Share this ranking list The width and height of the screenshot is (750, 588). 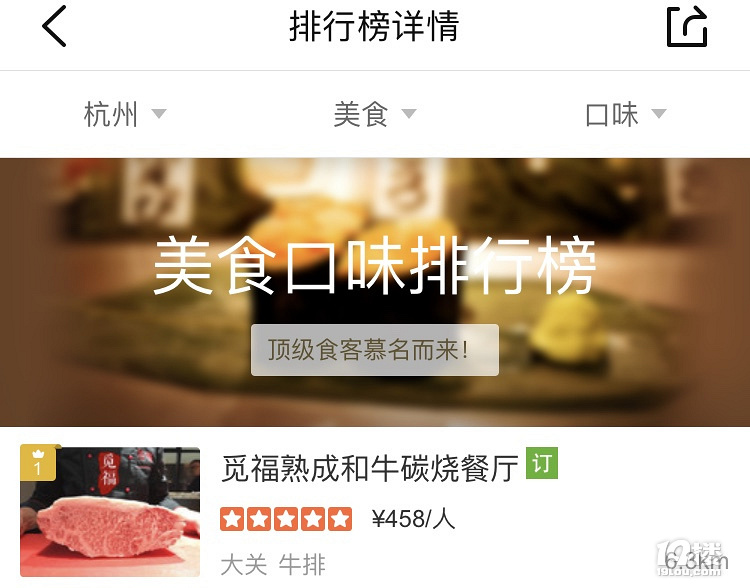coord(687,27)
